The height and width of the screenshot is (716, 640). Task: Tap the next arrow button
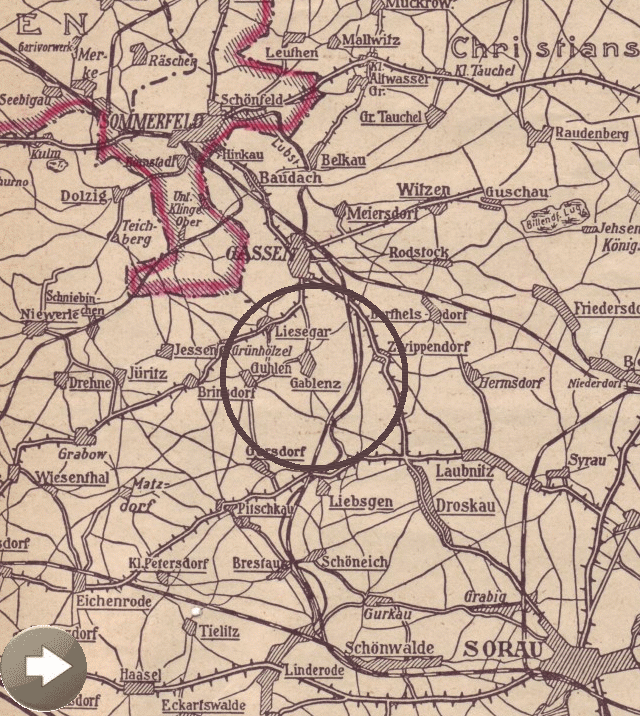44,667
